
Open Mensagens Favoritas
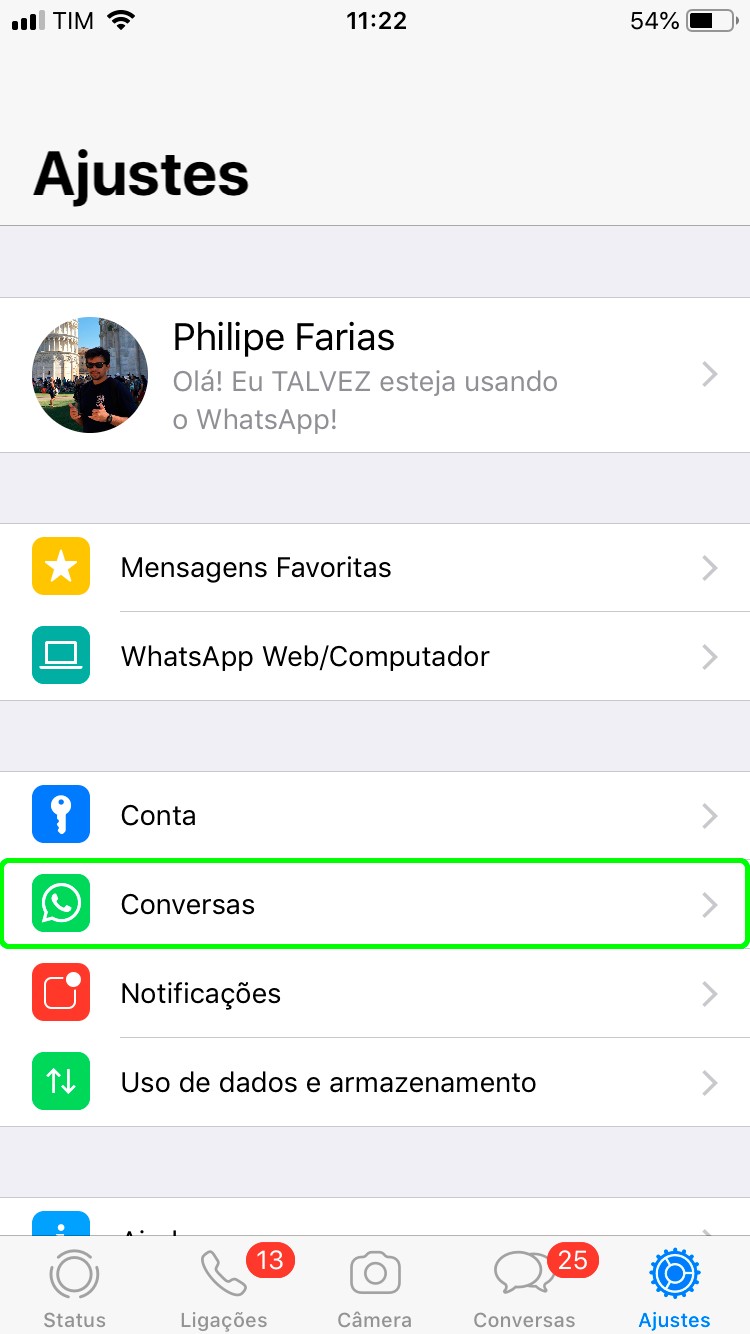coord(375,568)
